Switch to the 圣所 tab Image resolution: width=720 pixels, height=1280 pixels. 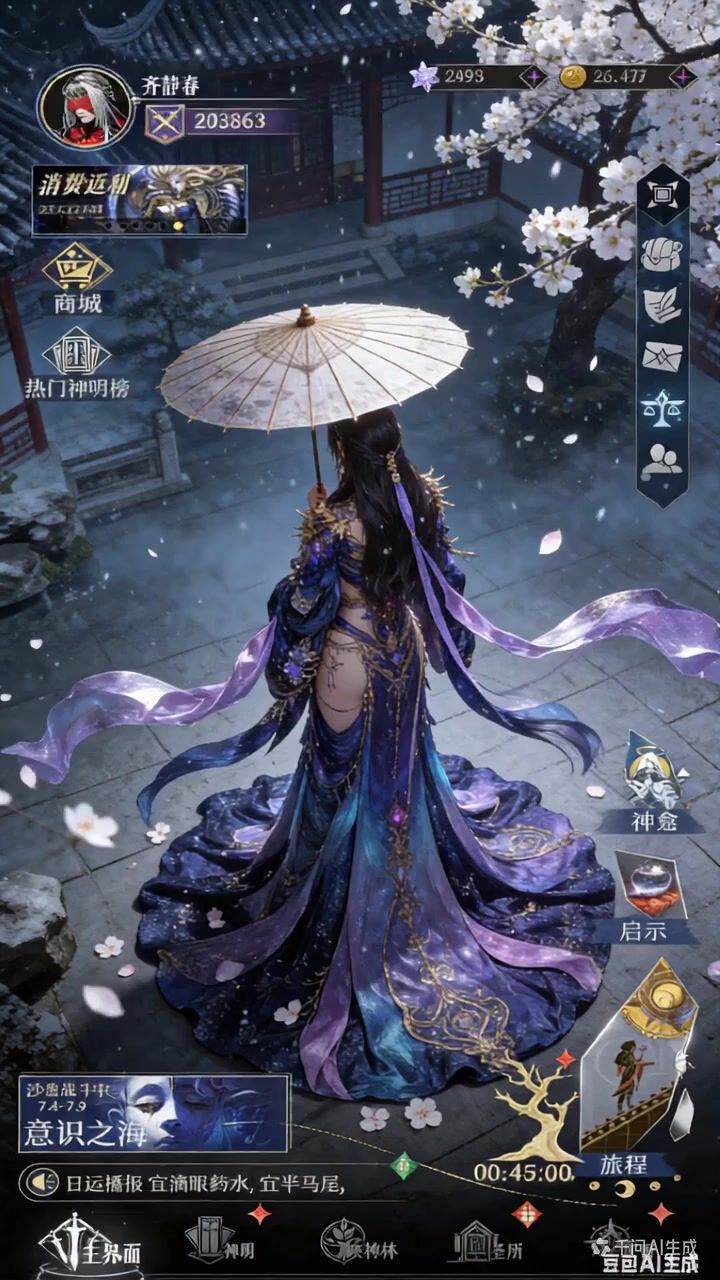(485, 1245)
